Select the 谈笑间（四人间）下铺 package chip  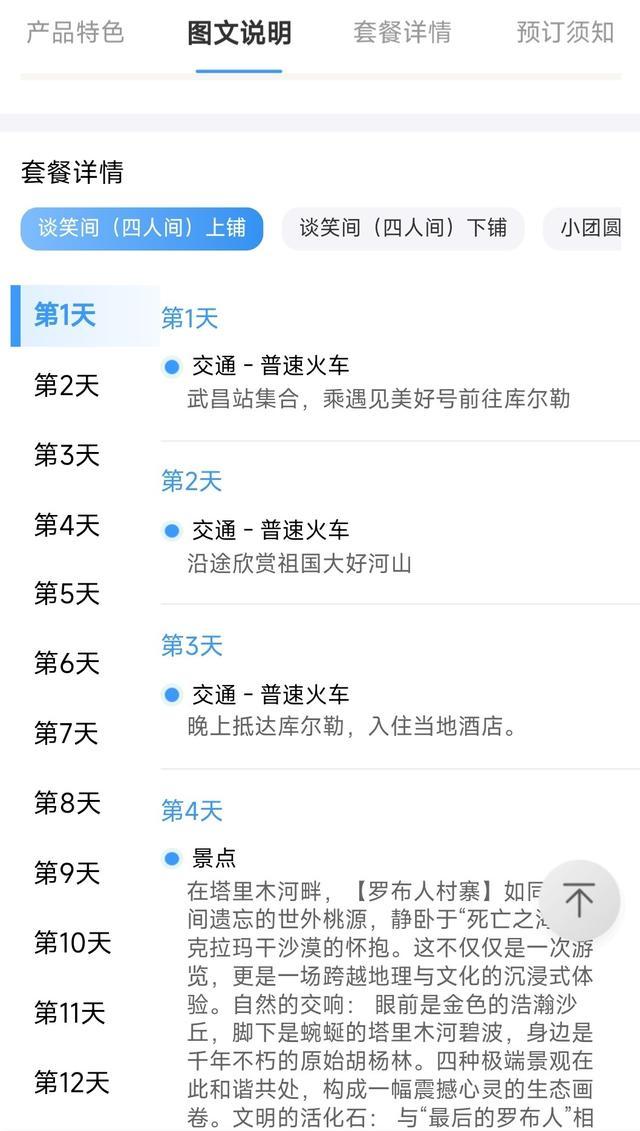[403, 228]
